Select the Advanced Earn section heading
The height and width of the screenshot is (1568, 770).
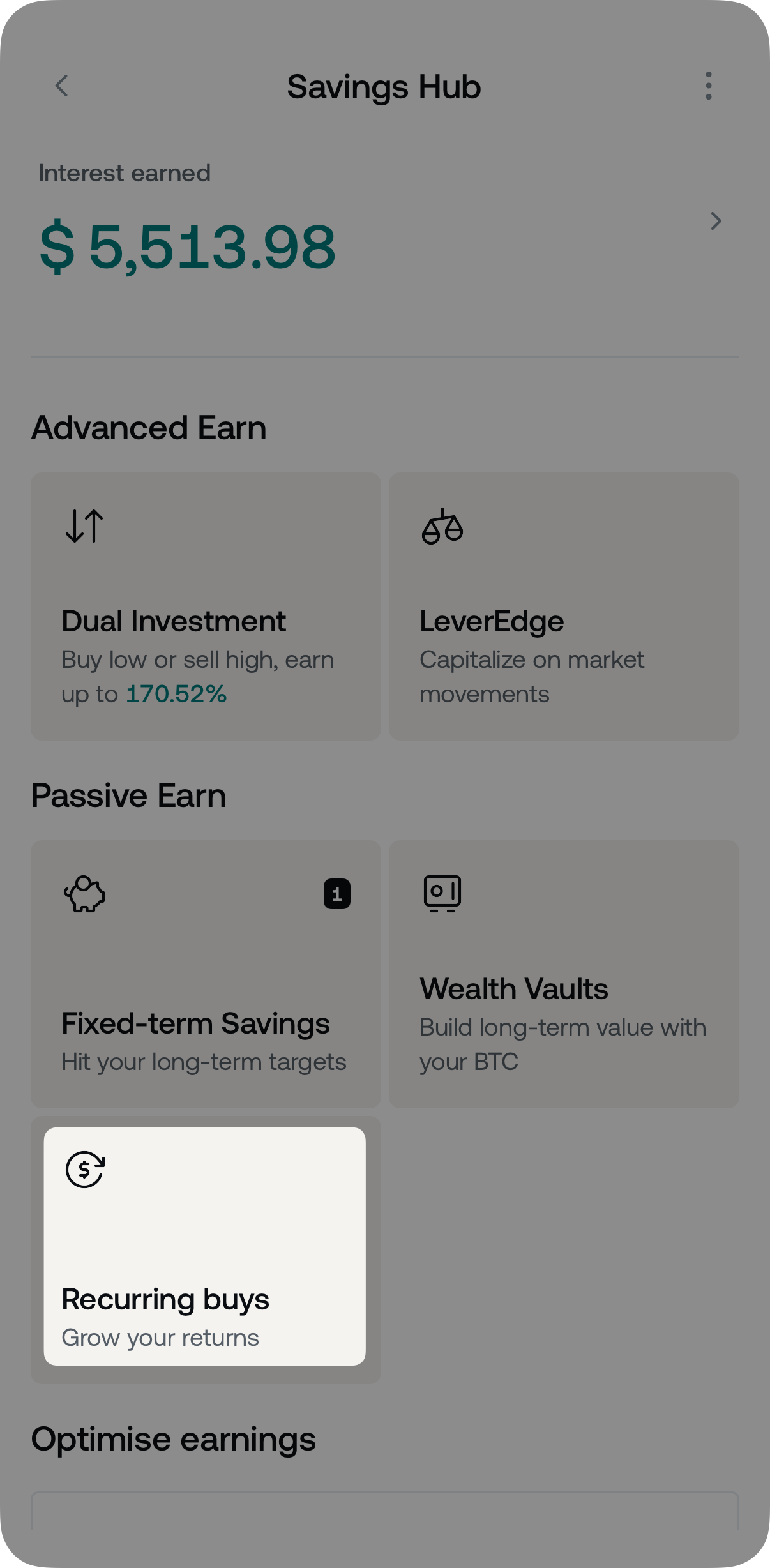pyautogui.click(x=149, y=426)
